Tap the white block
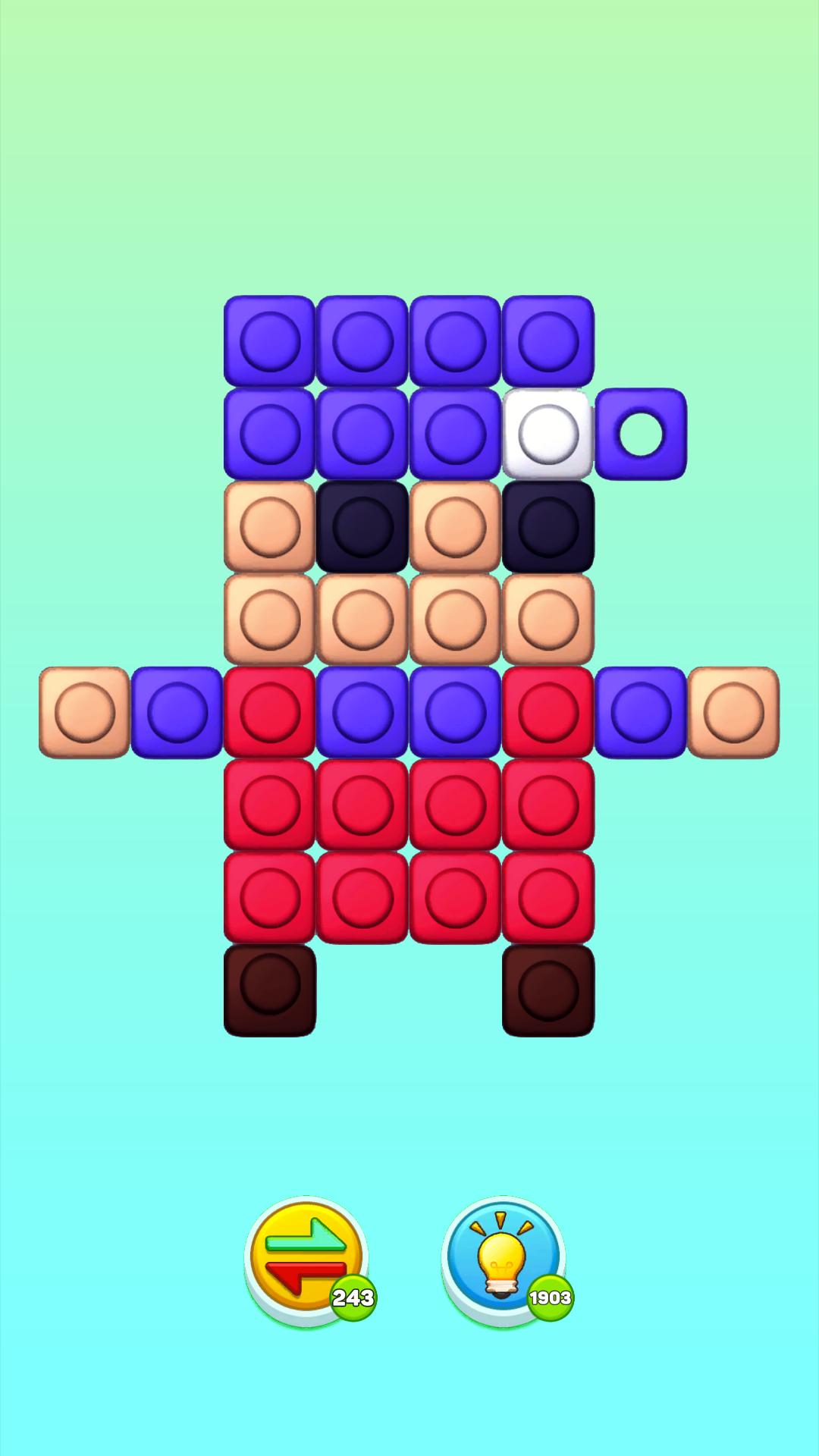The height and width of the screenshot is (1456, 819). pos(548,434)
